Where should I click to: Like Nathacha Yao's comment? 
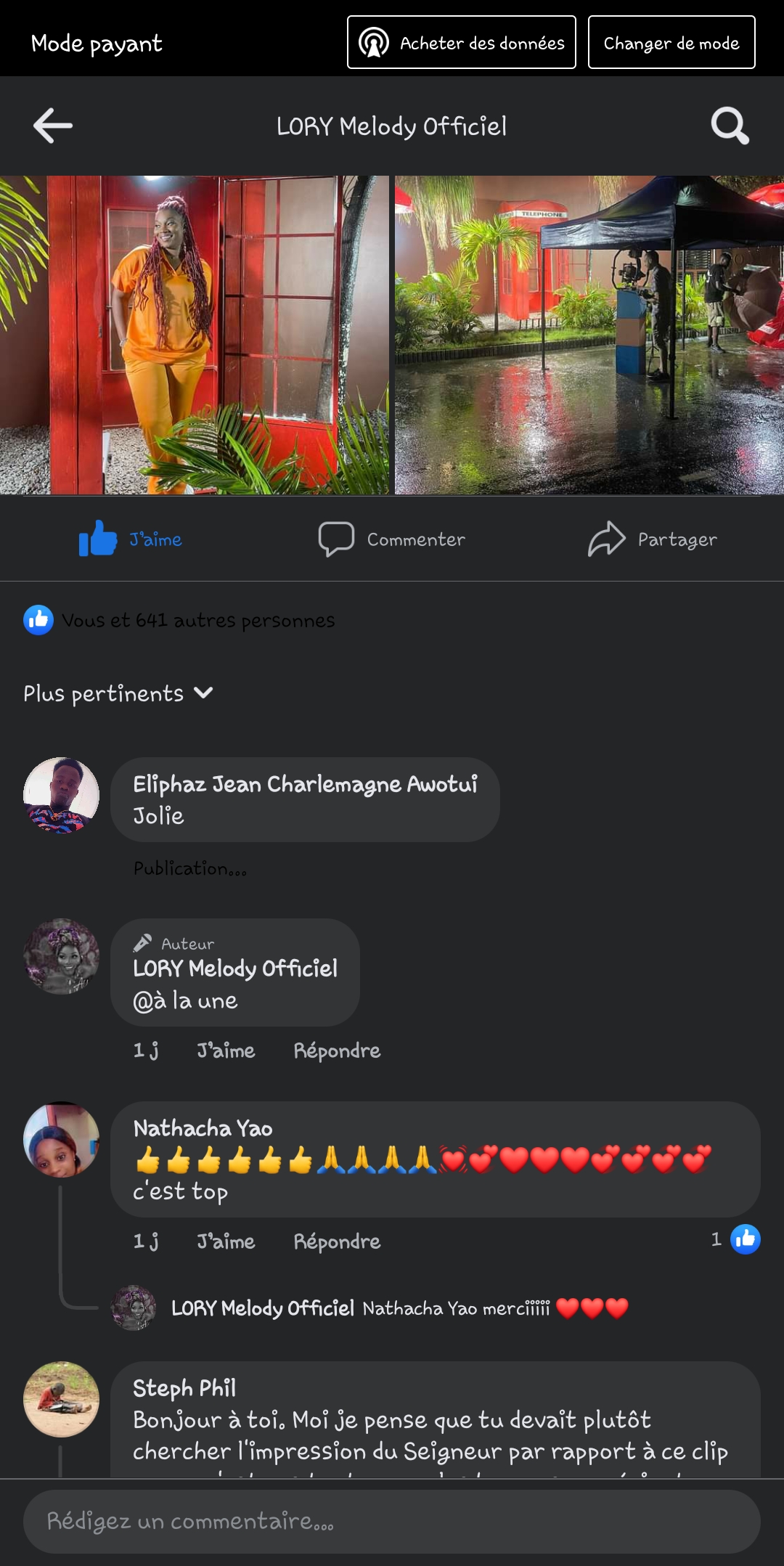click(226, 1241)
